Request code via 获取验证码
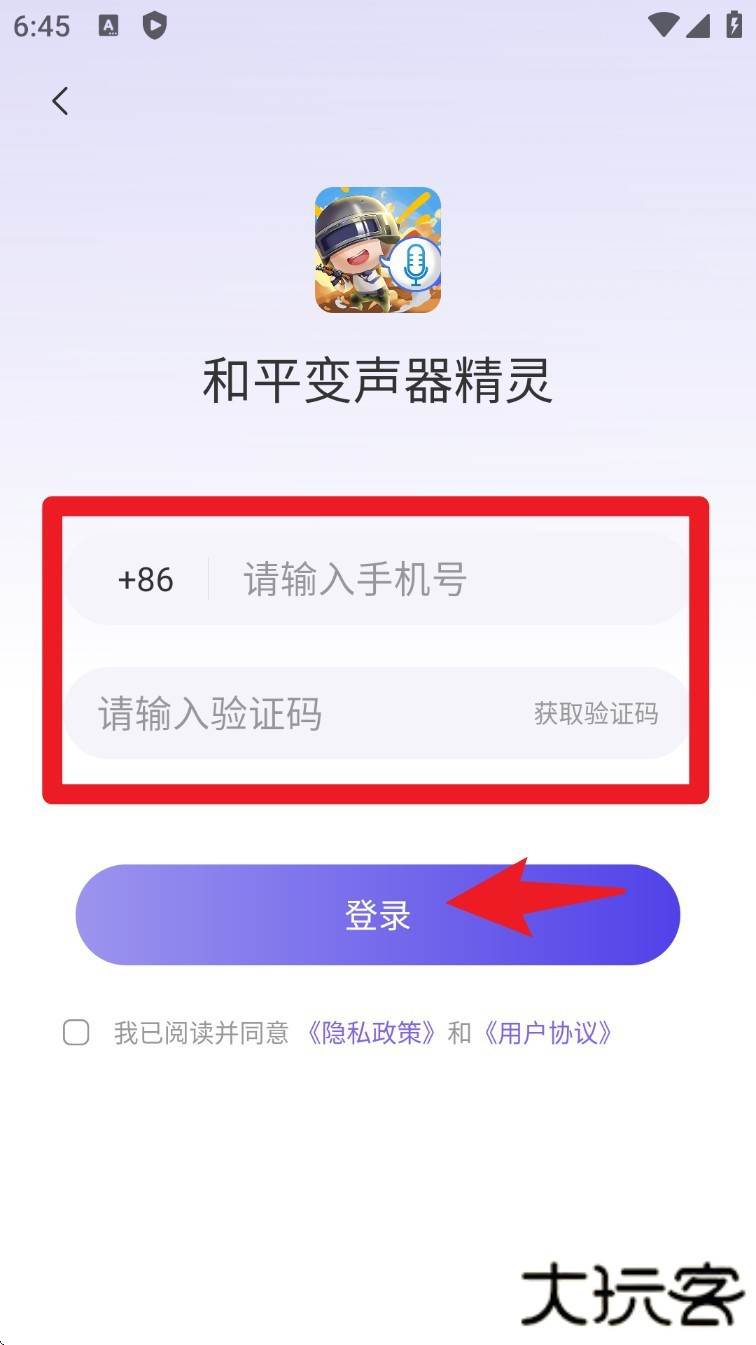 [x=596, y=714]
